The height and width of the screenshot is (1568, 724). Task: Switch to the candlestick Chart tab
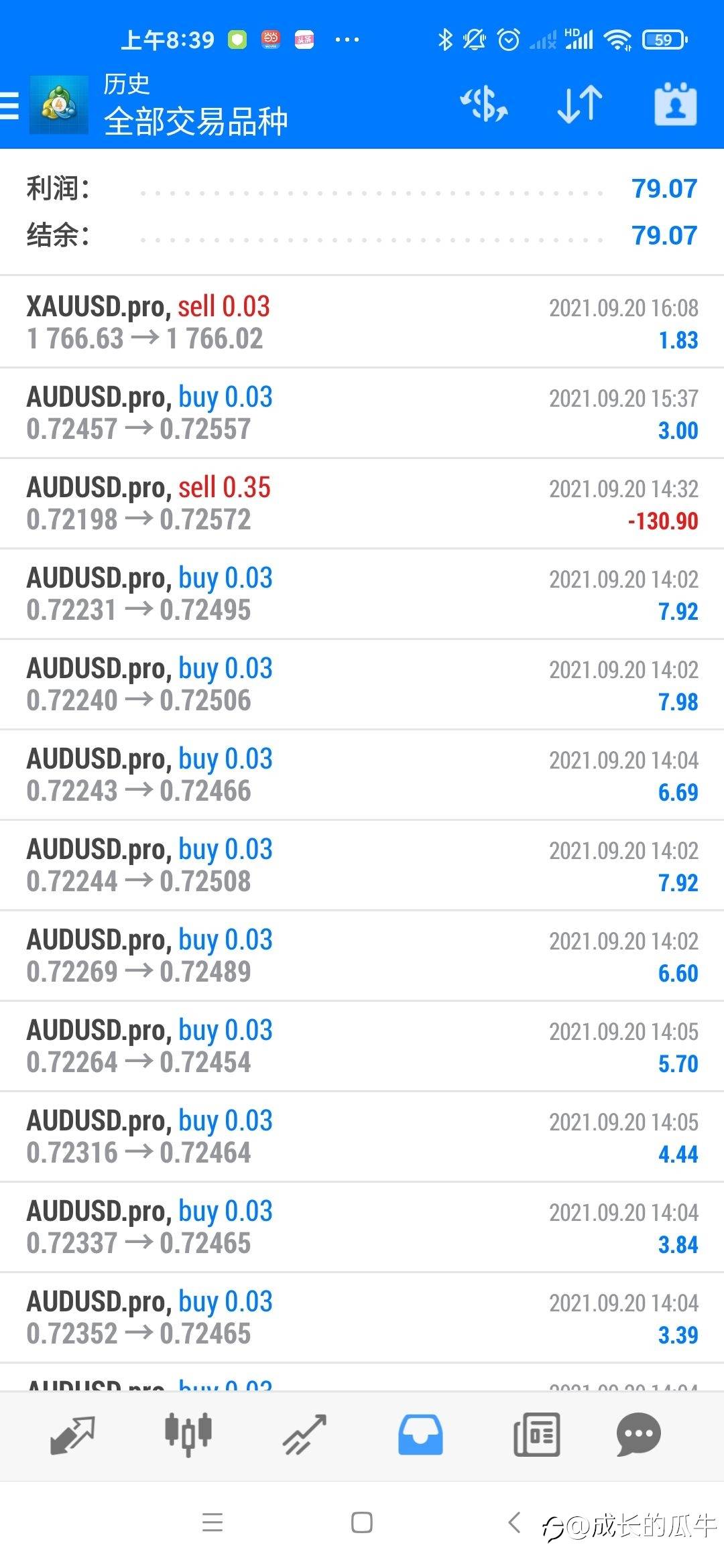point(188,1435)
